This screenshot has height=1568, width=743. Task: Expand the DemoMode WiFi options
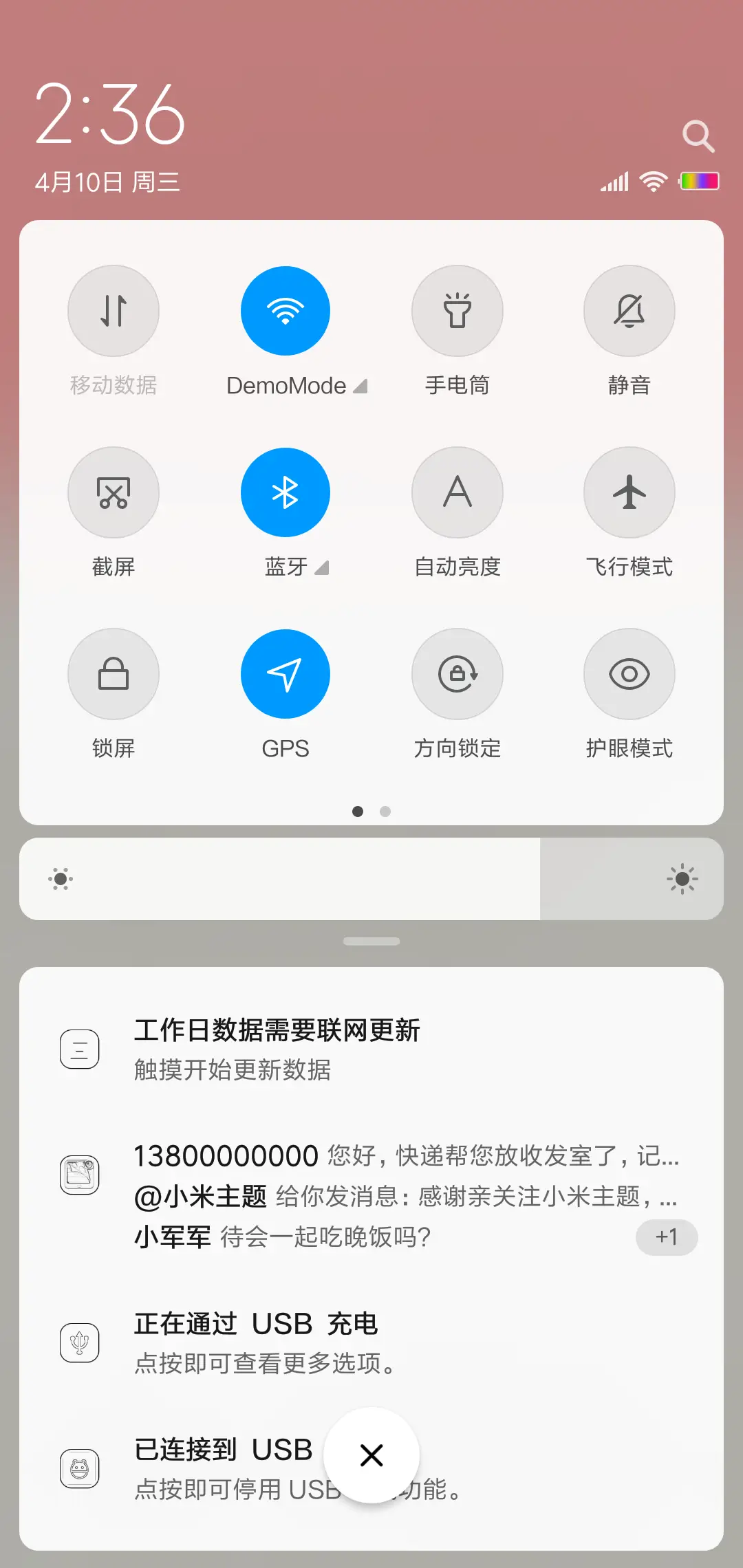[x=360, y=386]
